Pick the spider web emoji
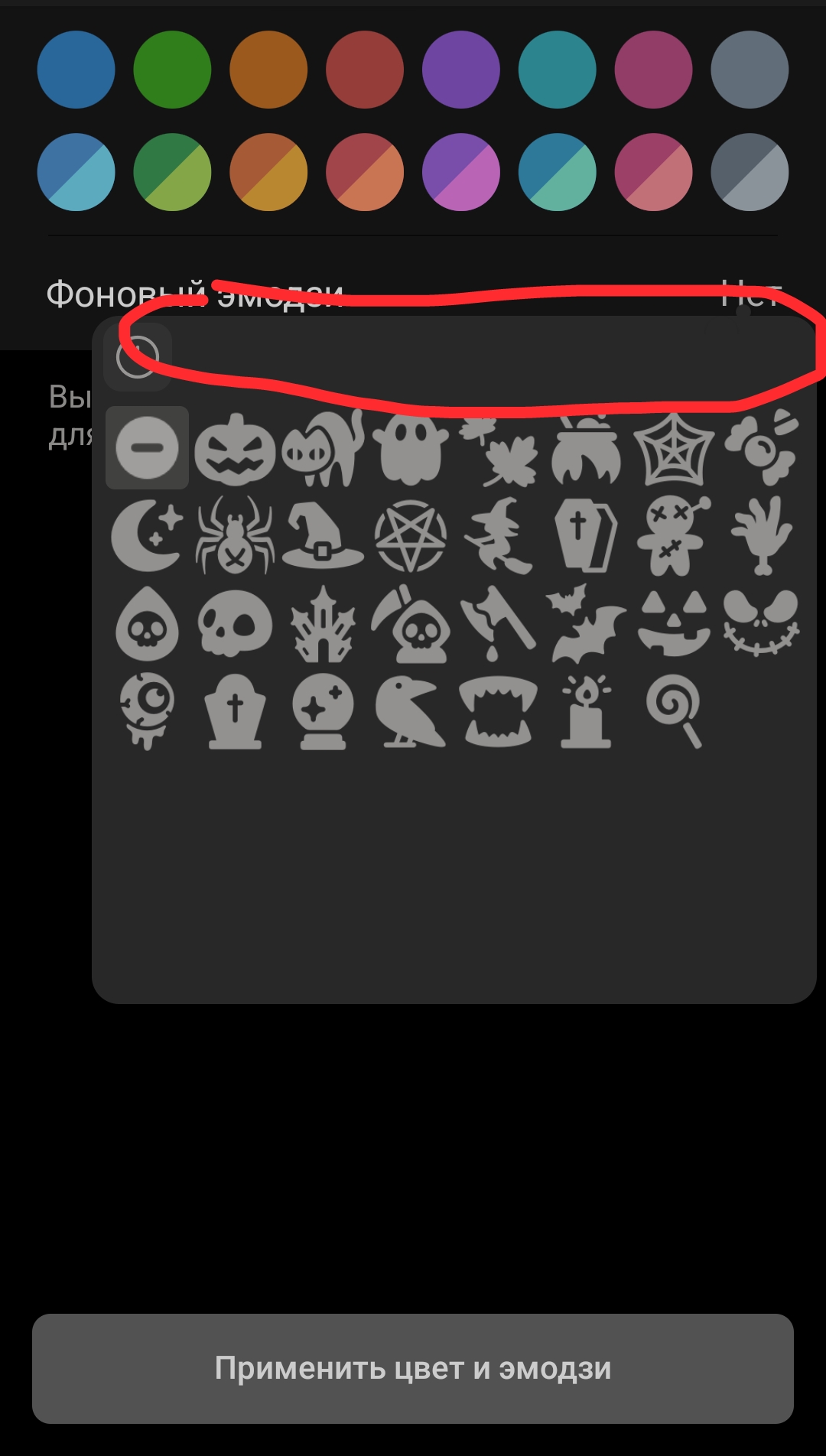The image size is (826, 1456). point(674,450)
